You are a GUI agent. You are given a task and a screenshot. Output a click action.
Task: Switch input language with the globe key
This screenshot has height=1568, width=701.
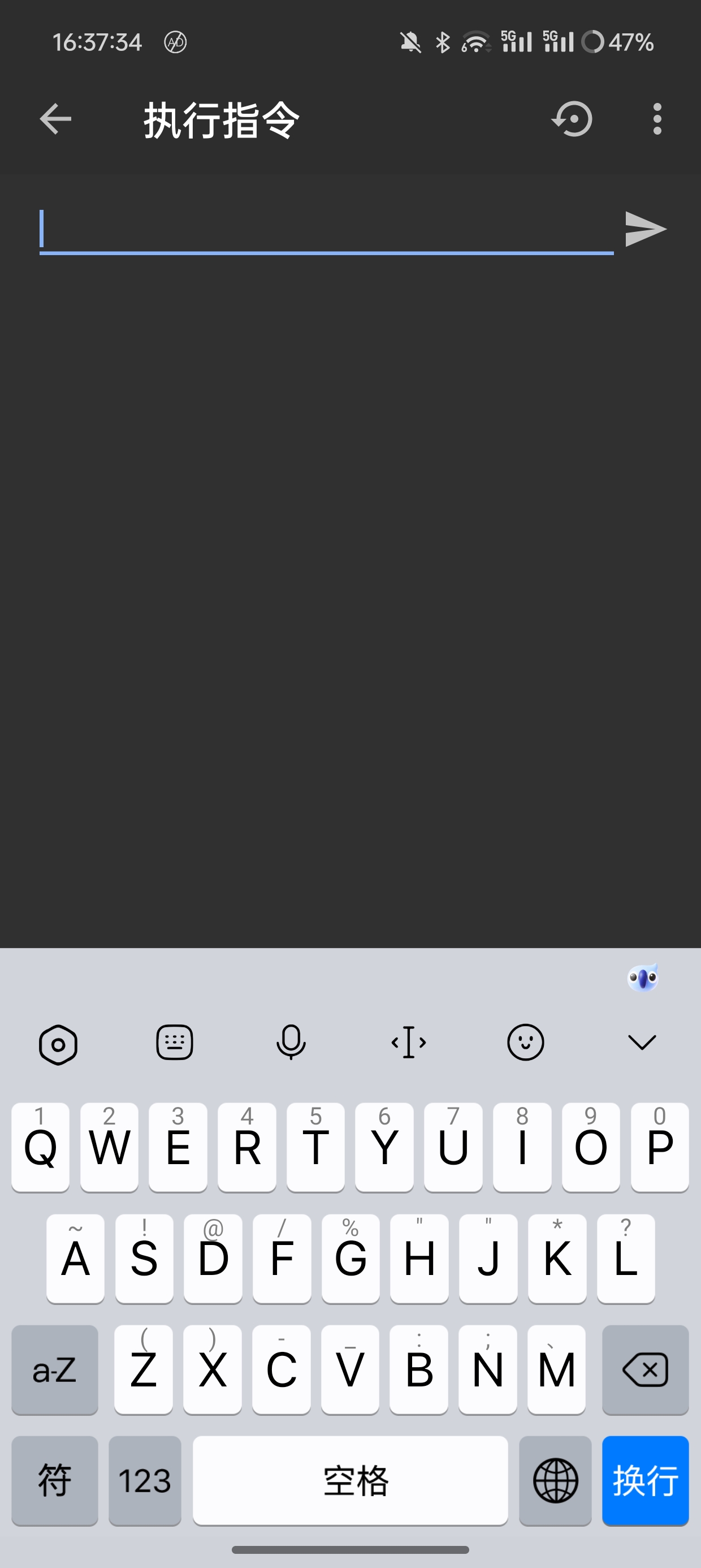click(555, 1480)
